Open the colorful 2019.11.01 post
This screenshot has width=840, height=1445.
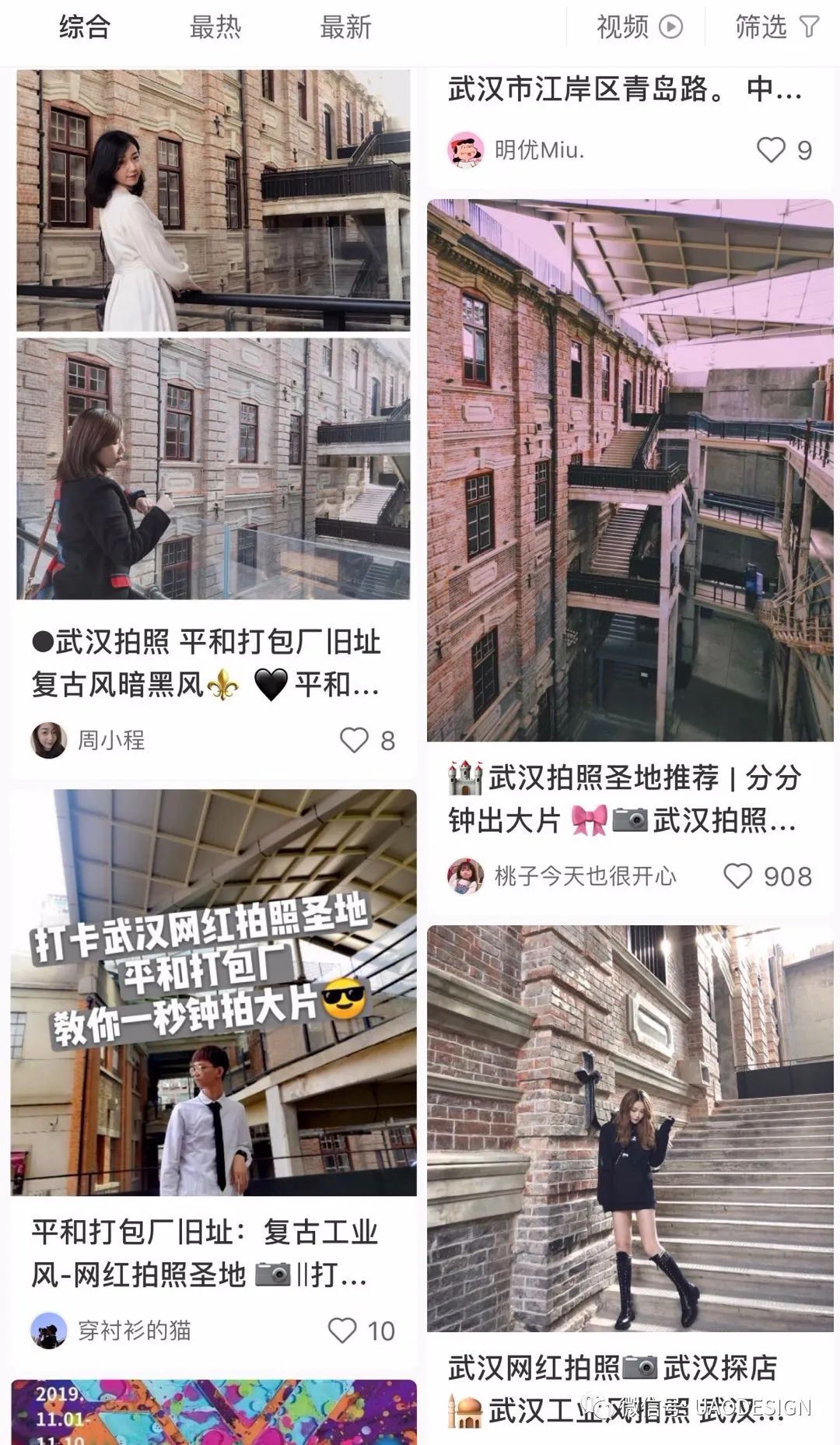point(213,1412)
